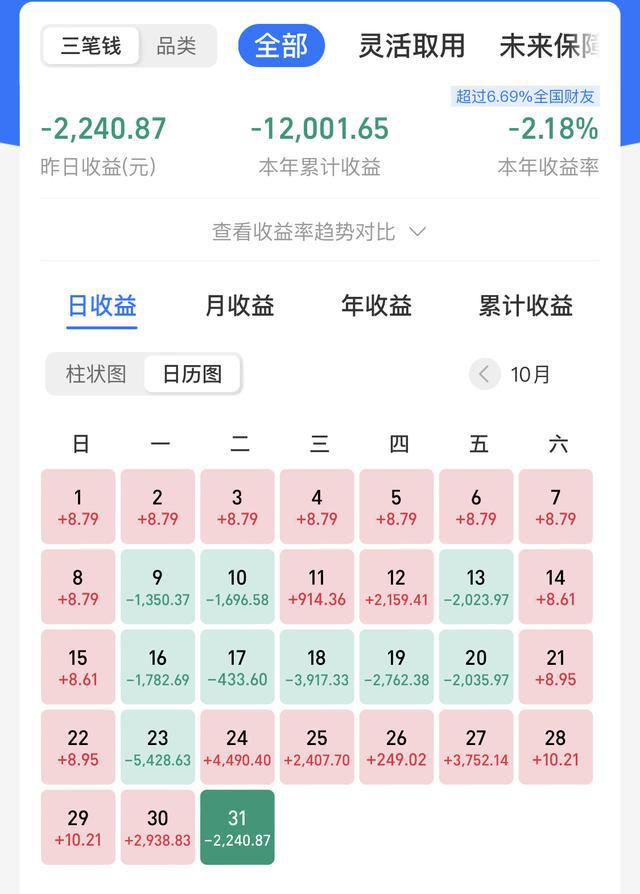Open day 18 with -3,917.33

coord(317,667)
